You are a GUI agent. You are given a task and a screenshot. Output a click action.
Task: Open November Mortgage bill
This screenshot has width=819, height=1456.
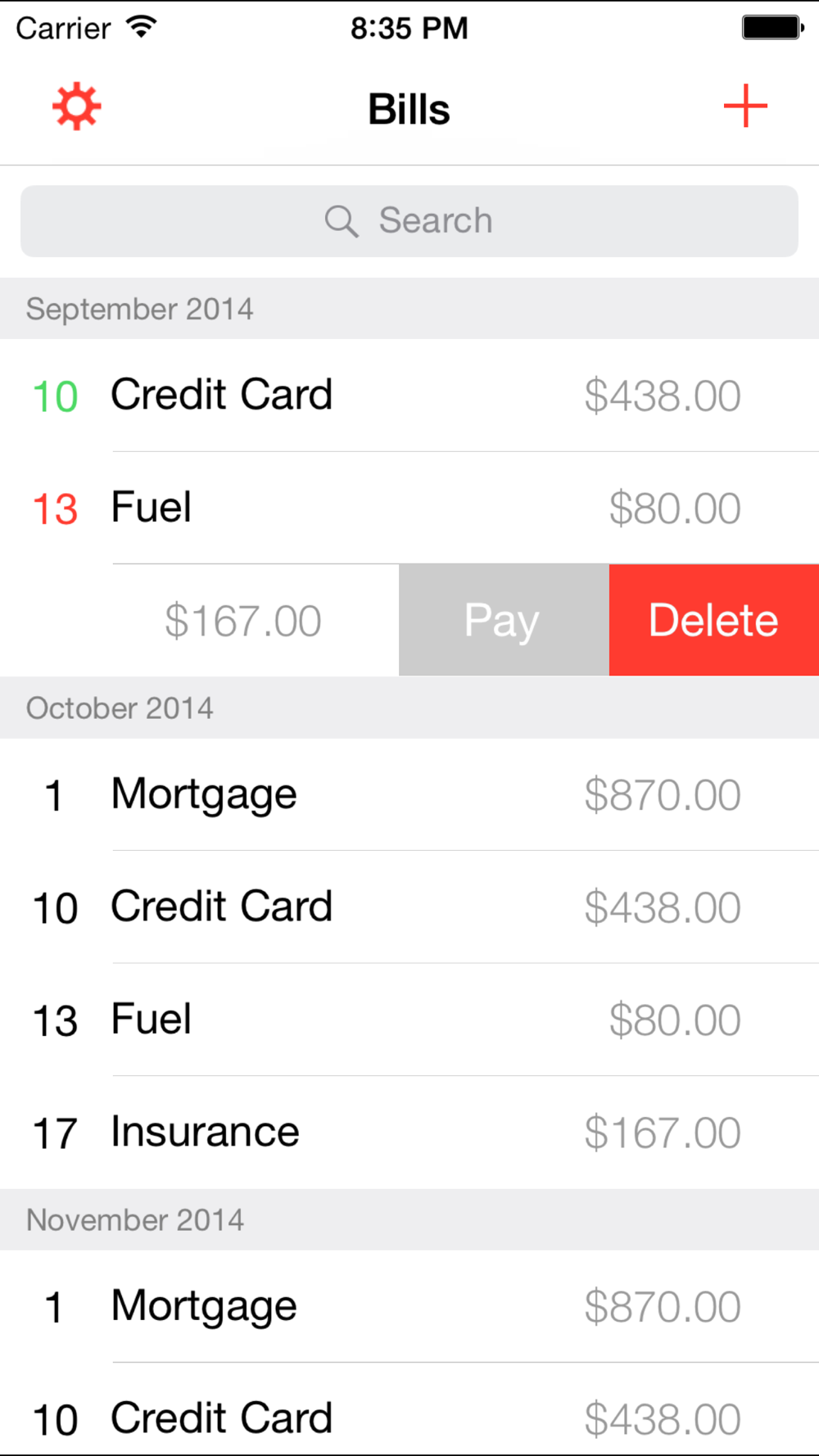(409, 1306)
